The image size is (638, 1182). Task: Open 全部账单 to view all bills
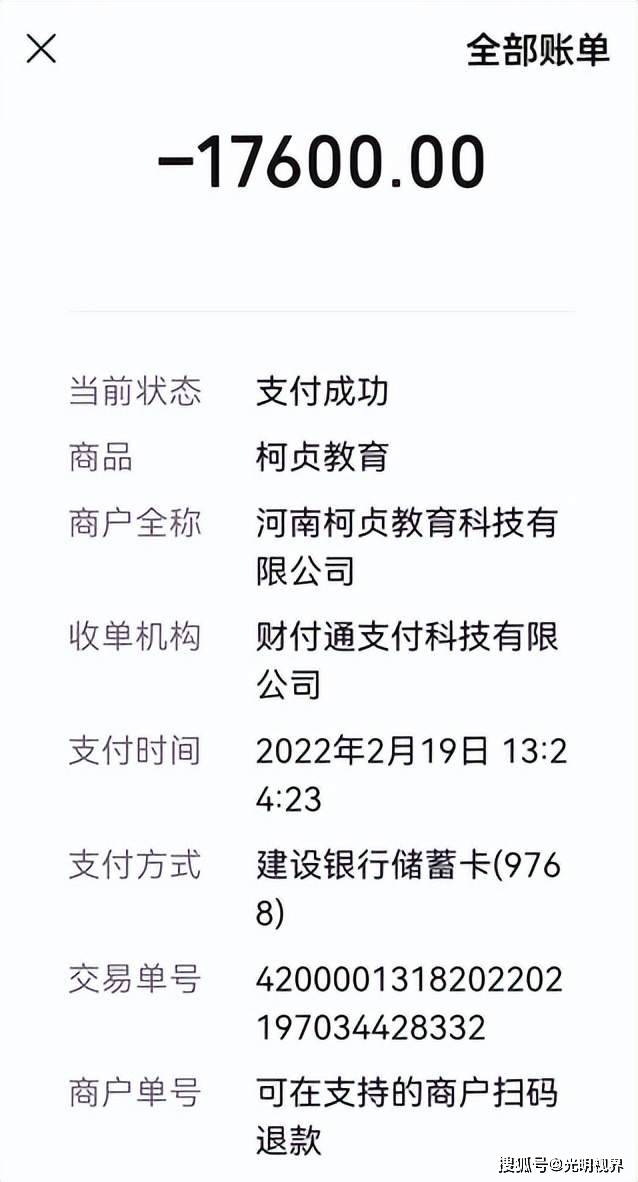coord(537,51)
